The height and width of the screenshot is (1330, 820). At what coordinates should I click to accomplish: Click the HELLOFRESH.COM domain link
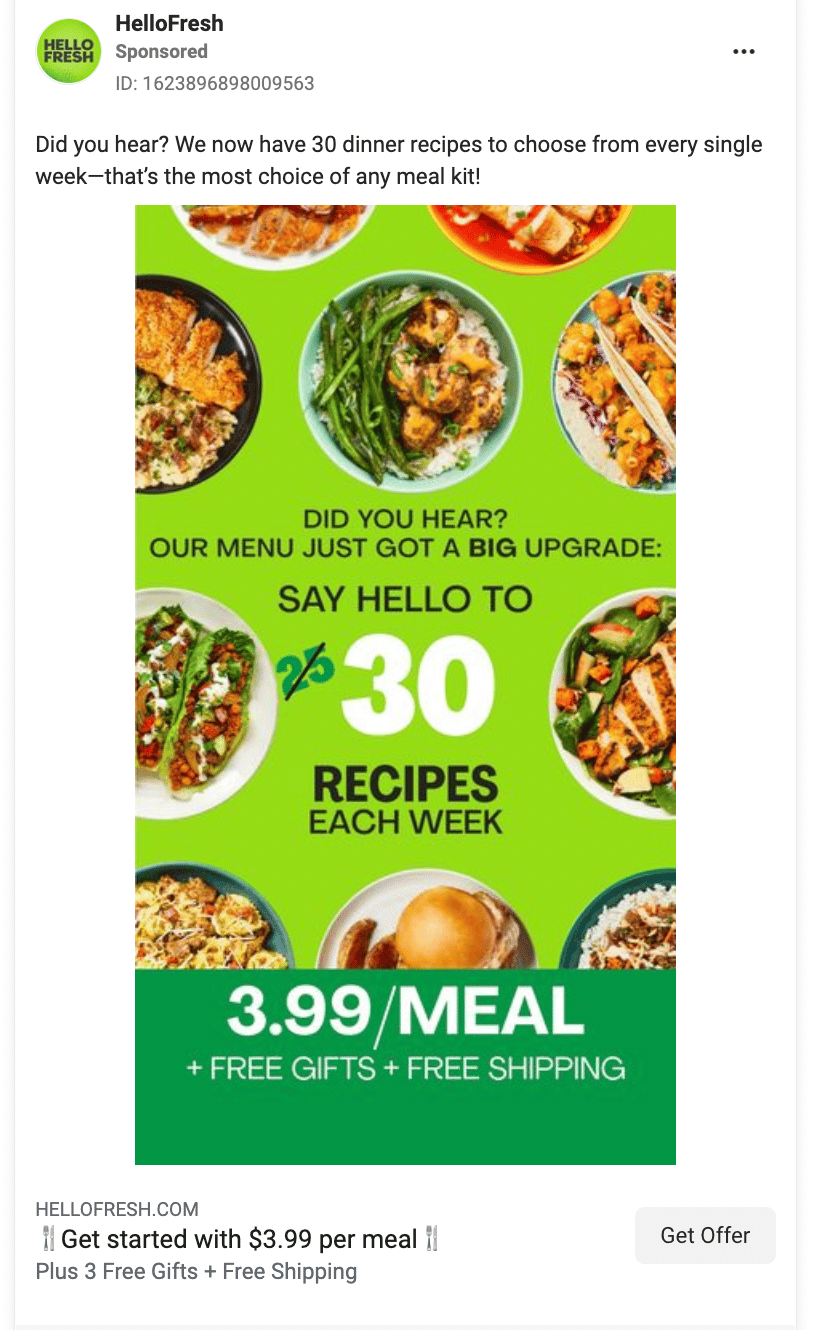tap(115, 1209)
